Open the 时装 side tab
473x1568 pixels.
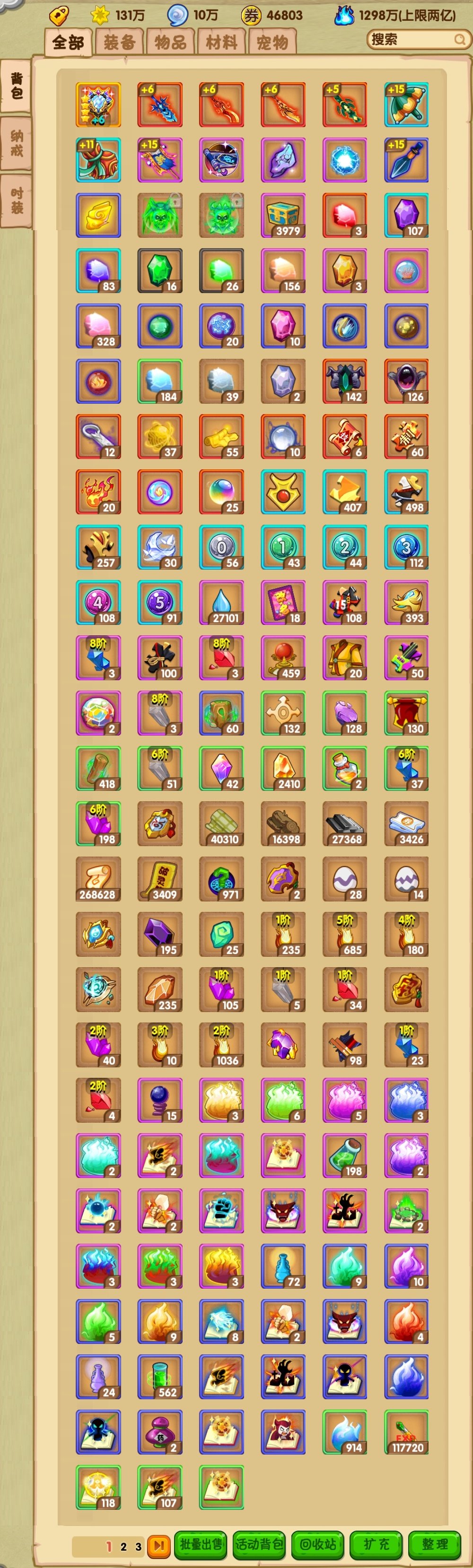[x=17, y=200]
